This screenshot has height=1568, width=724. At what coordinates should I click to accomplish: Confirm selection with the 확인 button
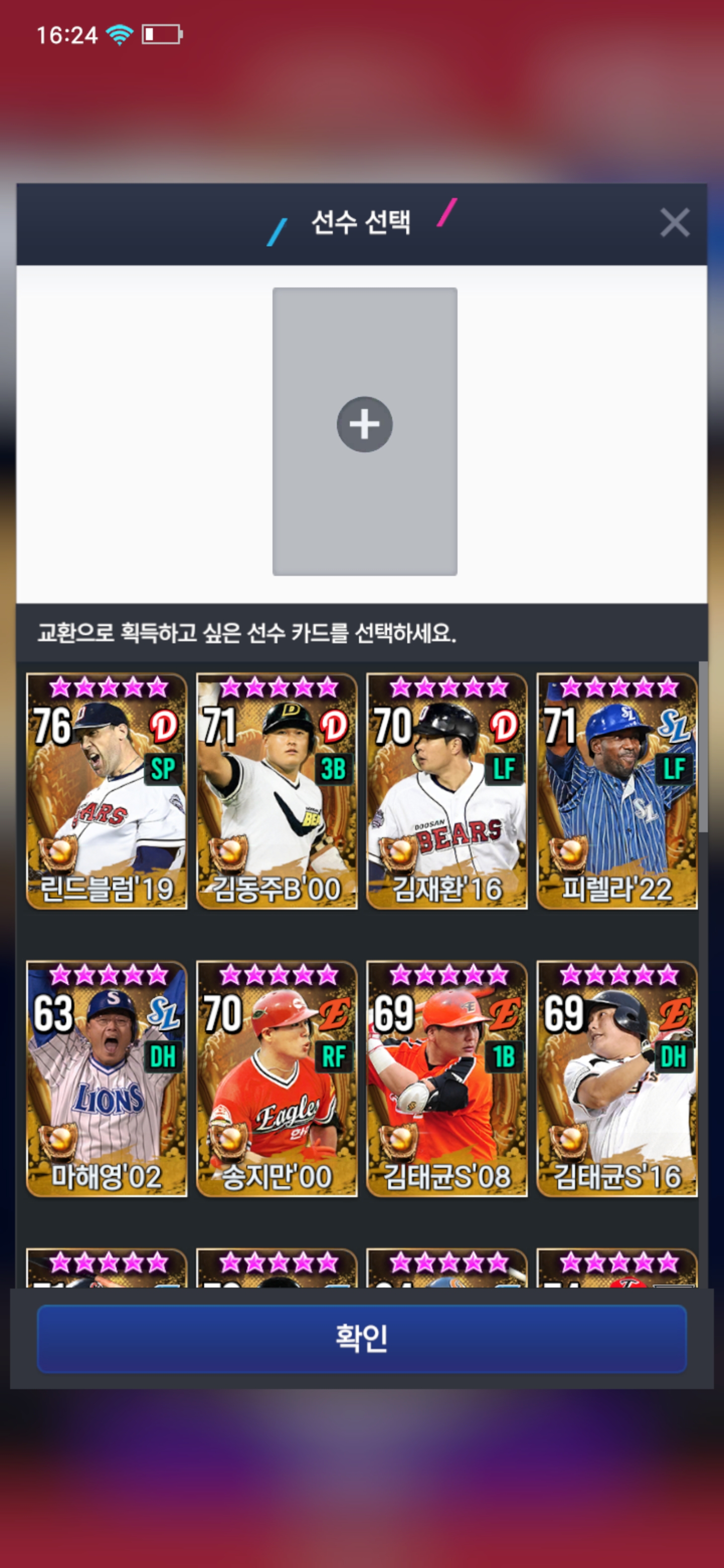click(361, 1338)
